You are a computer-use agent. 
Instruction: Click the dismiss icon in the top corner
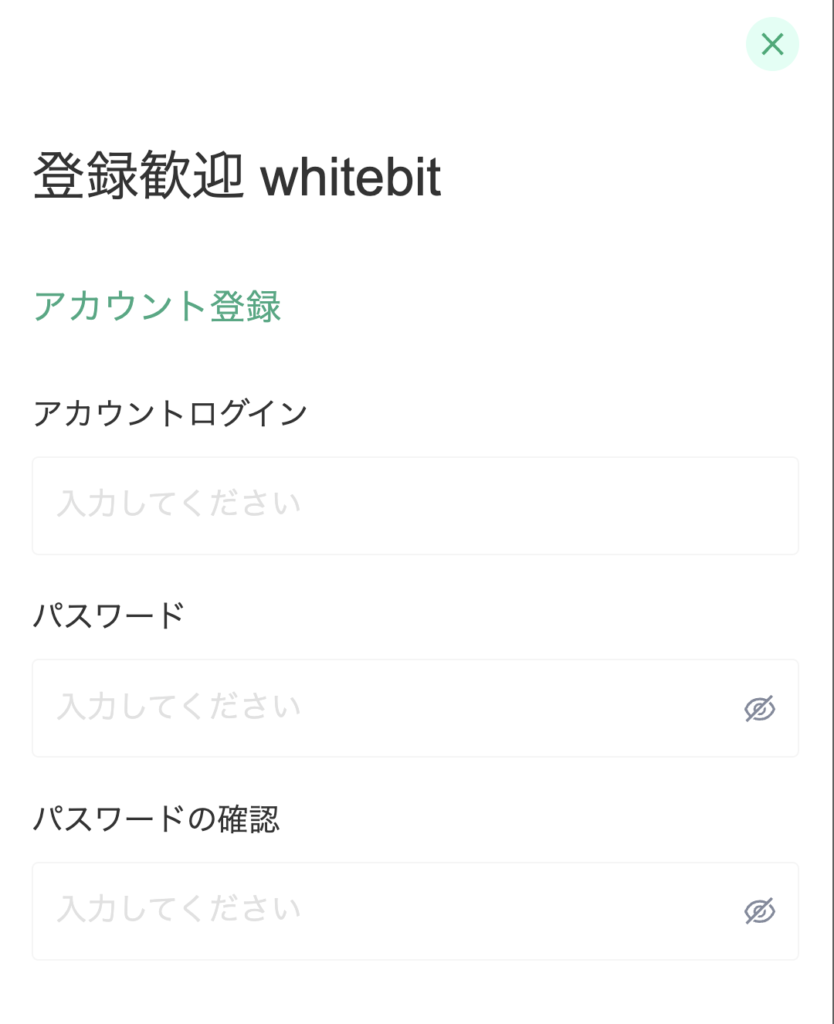(771, 44)
